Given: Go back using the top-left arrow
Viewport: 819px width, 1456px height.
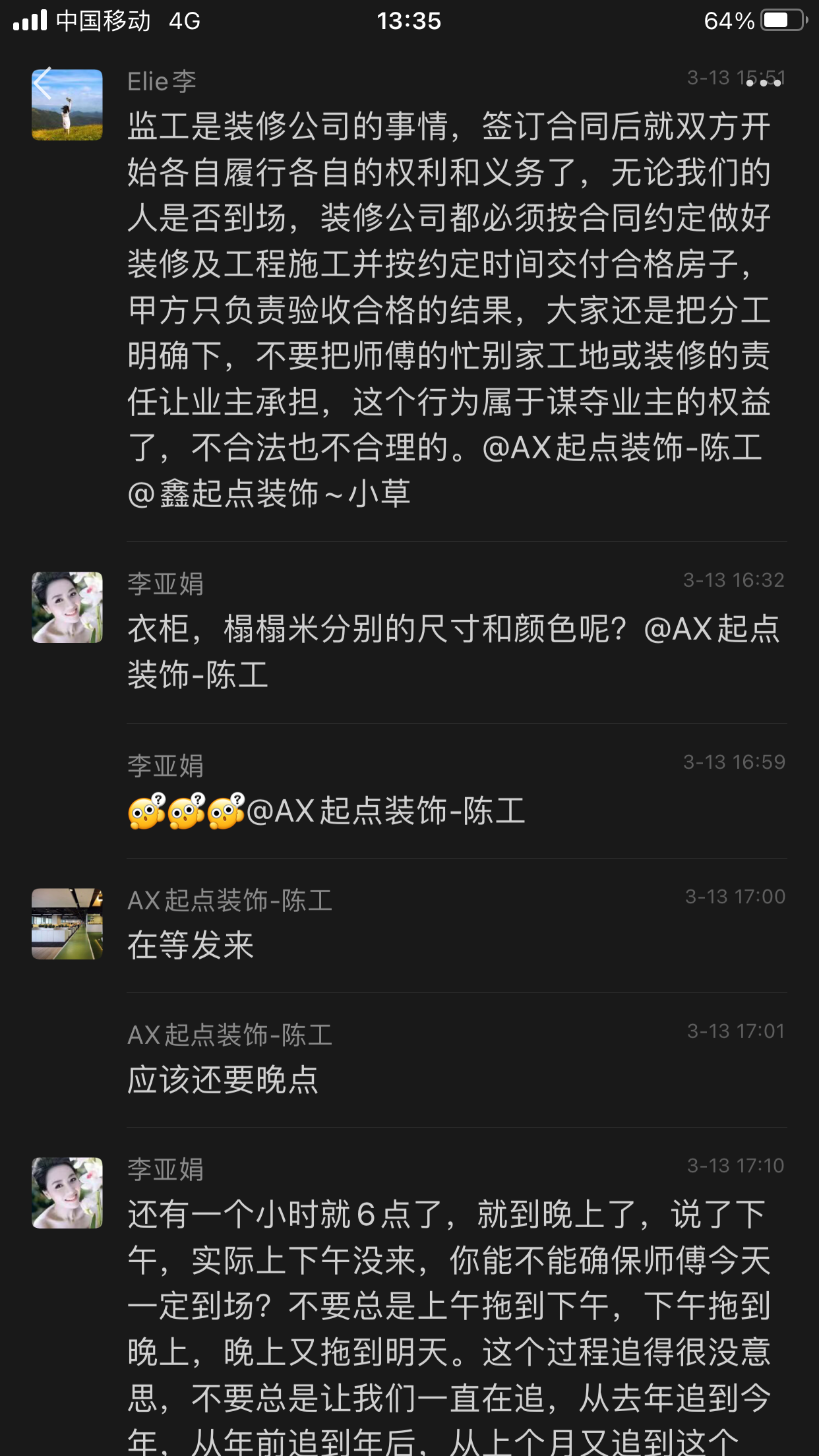Looking at the screenshot, I should click(44, 83).
